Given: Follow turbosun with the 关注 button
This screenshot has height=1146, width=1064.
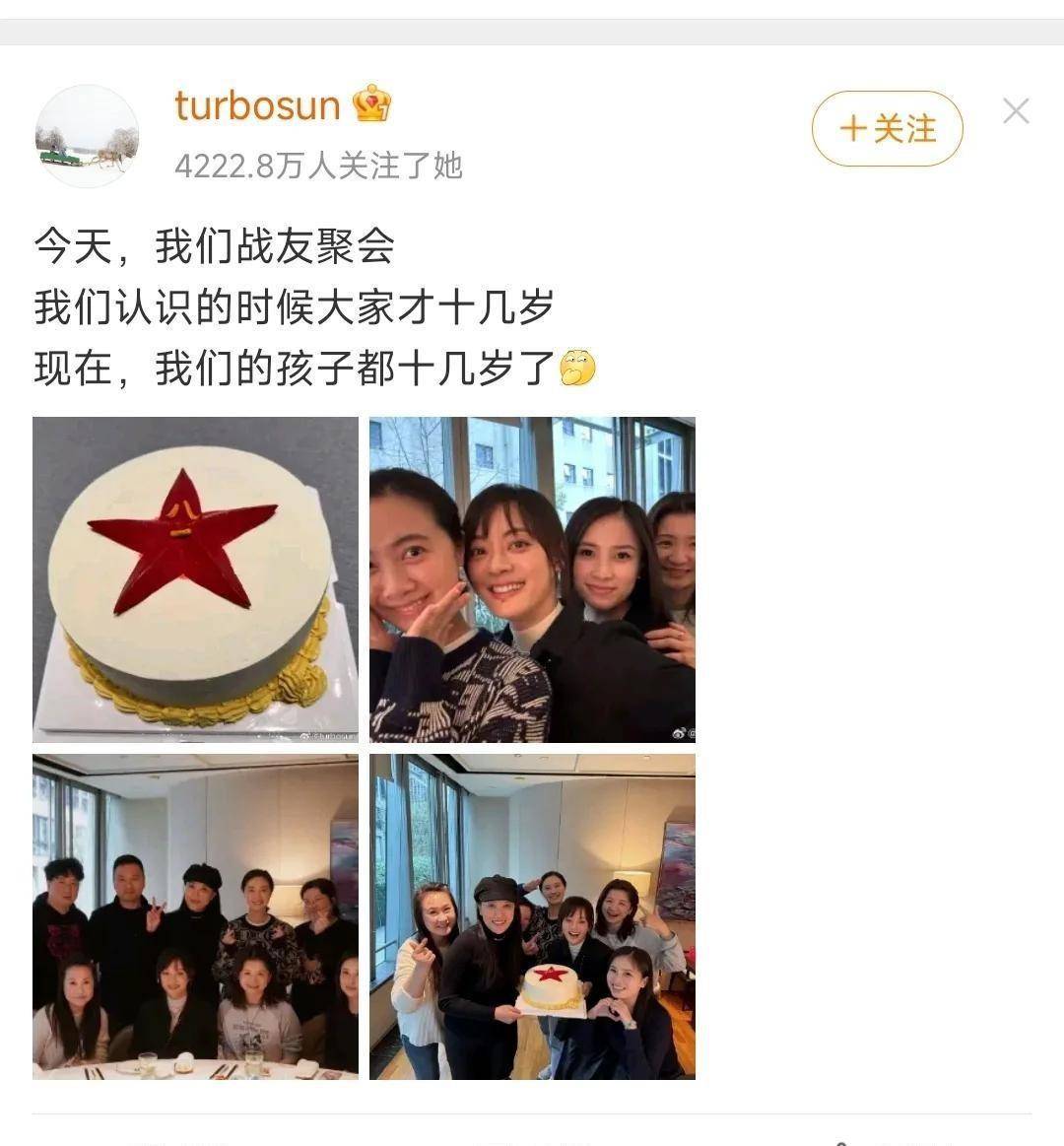Looking at the screenshot, I should click(887, 129).
